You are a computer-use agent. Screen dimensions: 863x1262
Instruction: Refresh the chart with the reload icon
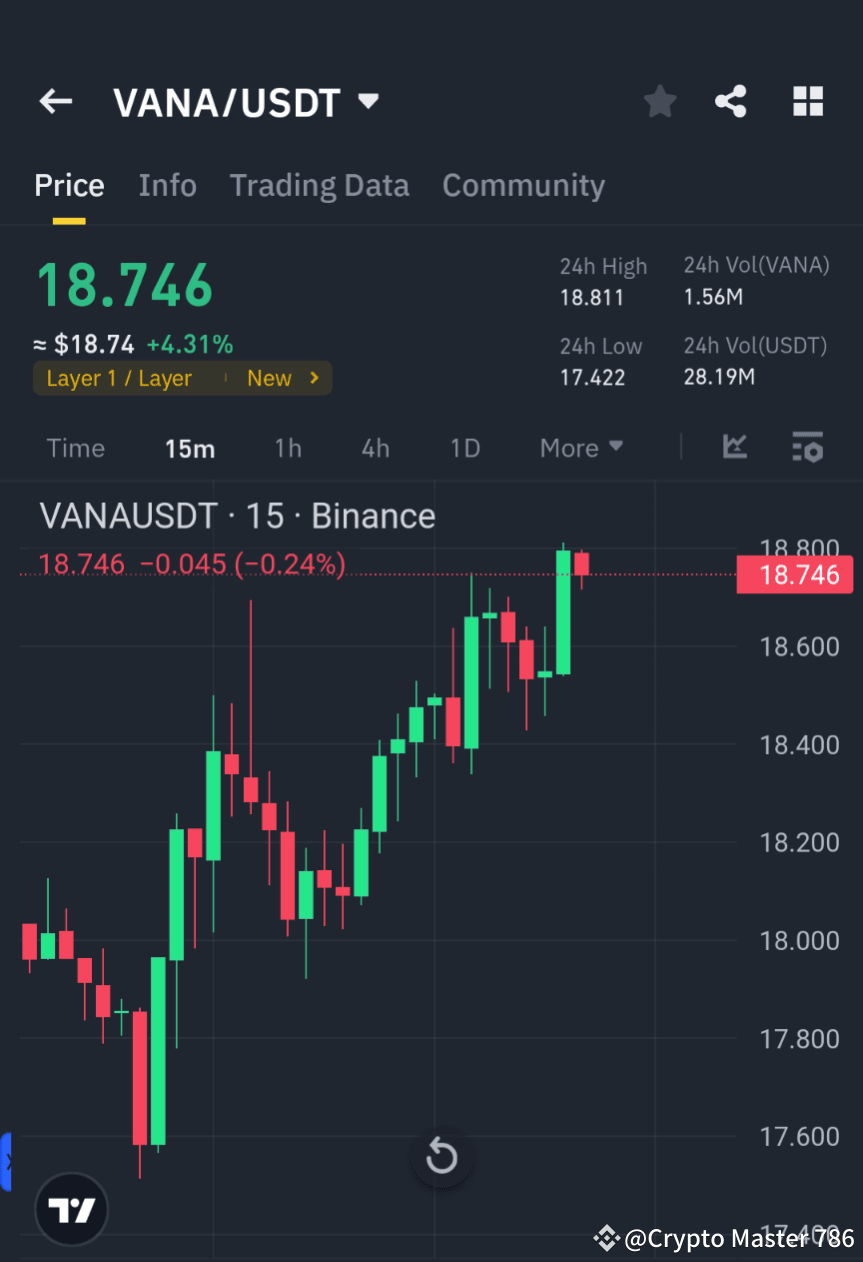[x=441, y=1157]
